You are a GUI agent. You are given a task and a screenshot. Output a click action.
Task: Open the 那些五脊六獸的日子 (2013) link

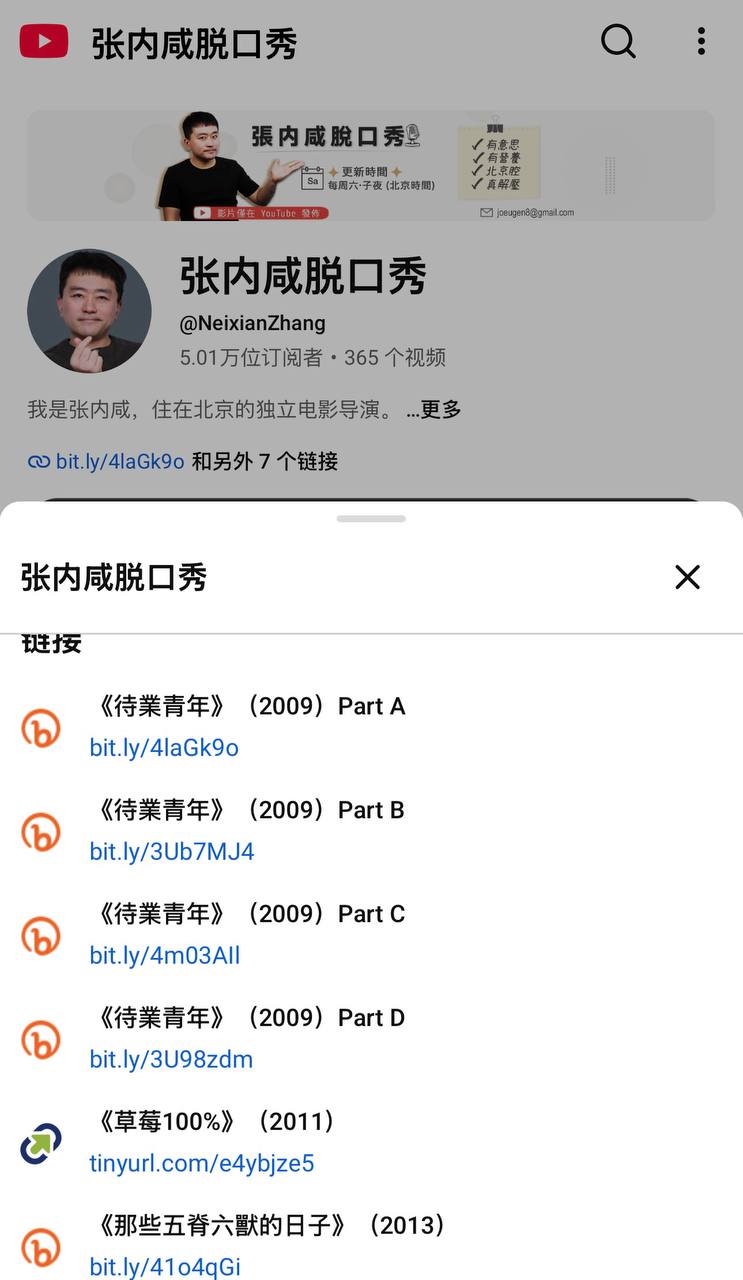(x=165, y=1268)
